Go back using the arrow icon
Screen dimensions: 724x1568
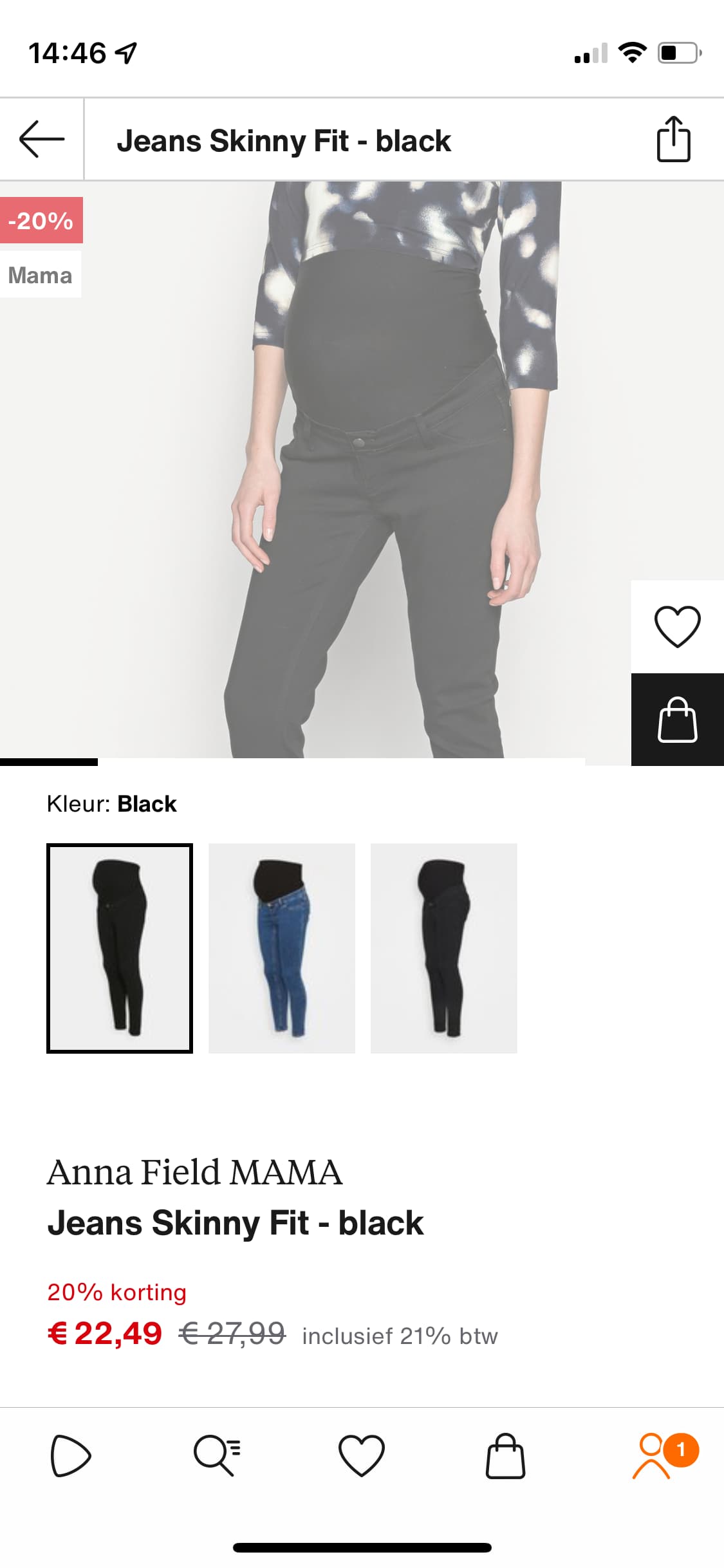(42, 139)
